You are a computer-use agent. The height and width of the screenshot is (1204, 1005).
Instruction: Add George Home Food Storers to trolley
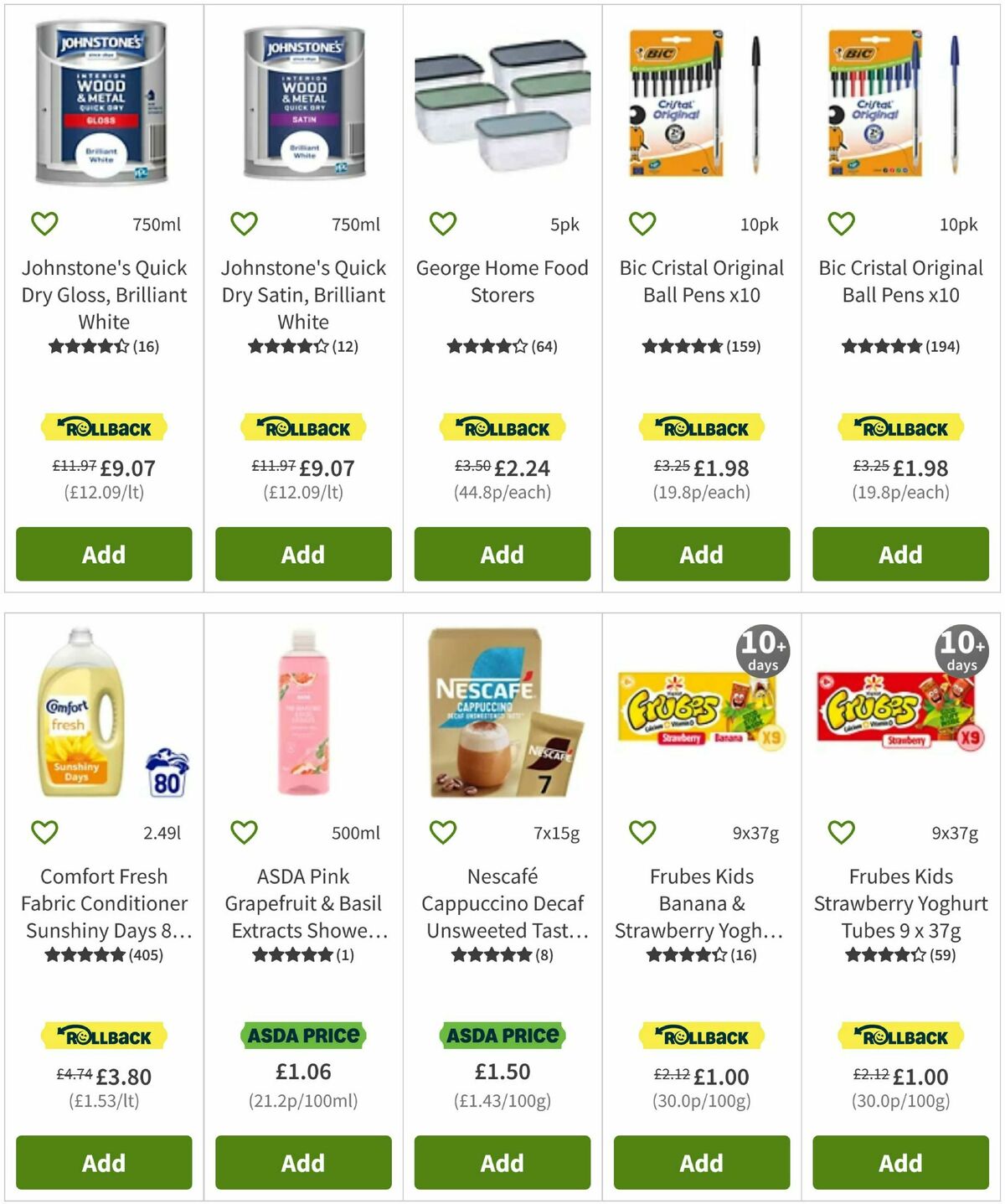(502, 554)
